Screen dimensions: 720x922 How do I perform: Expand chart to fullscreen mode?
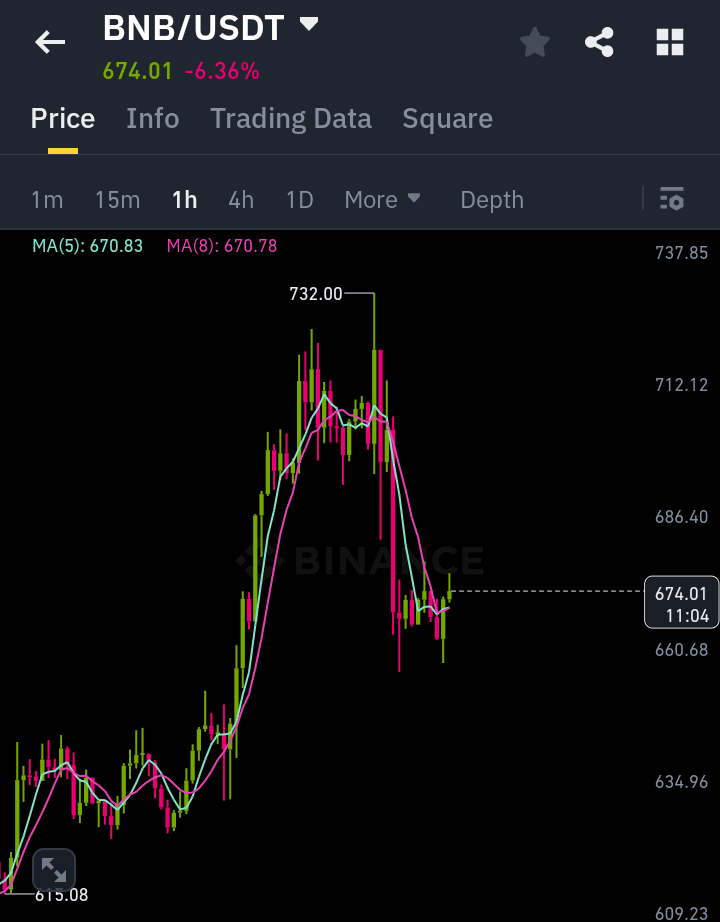(53, 869)
